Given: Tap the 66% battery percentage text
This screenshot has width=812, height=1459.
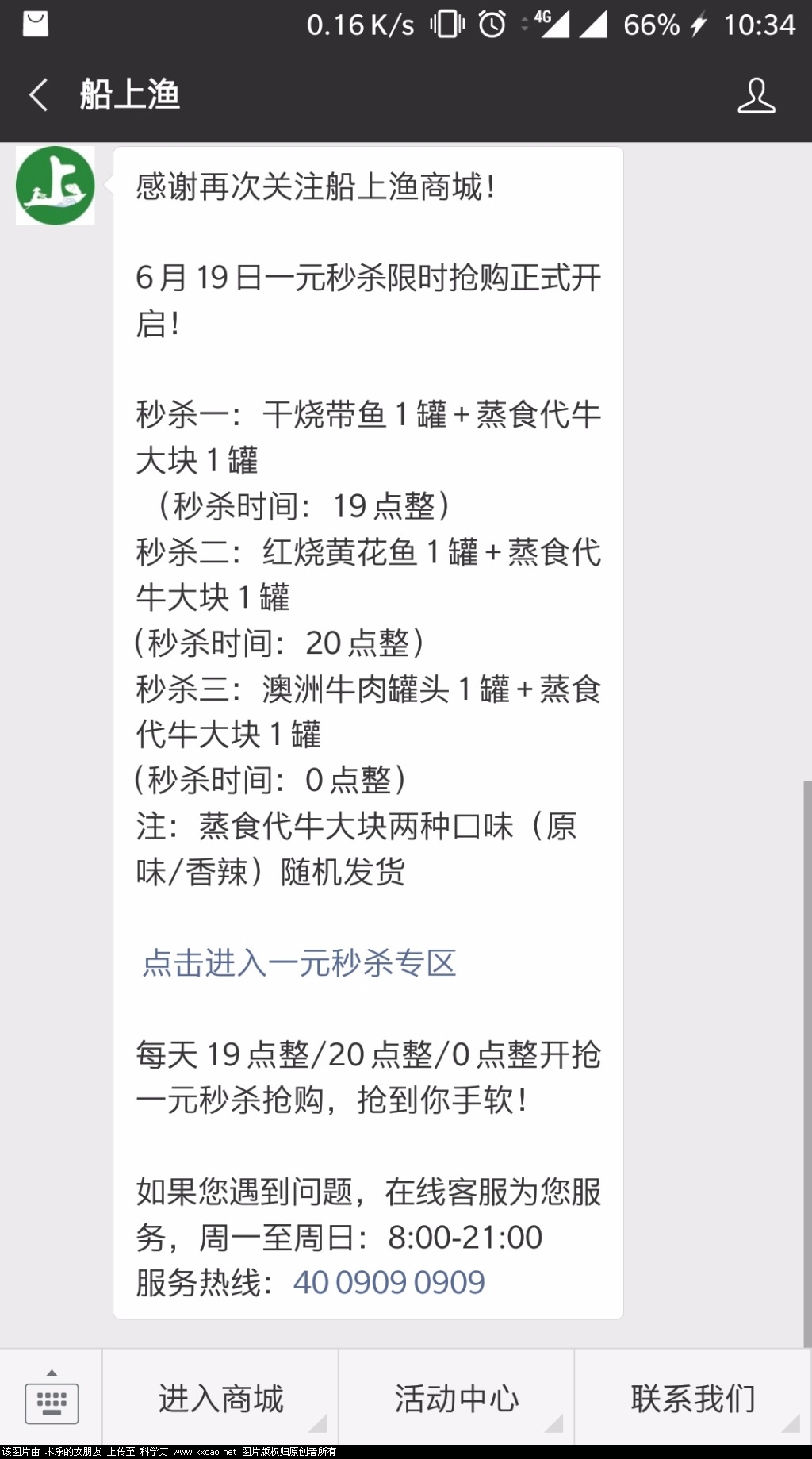Looking at the screenshot, I should click(x=650, y=25).
